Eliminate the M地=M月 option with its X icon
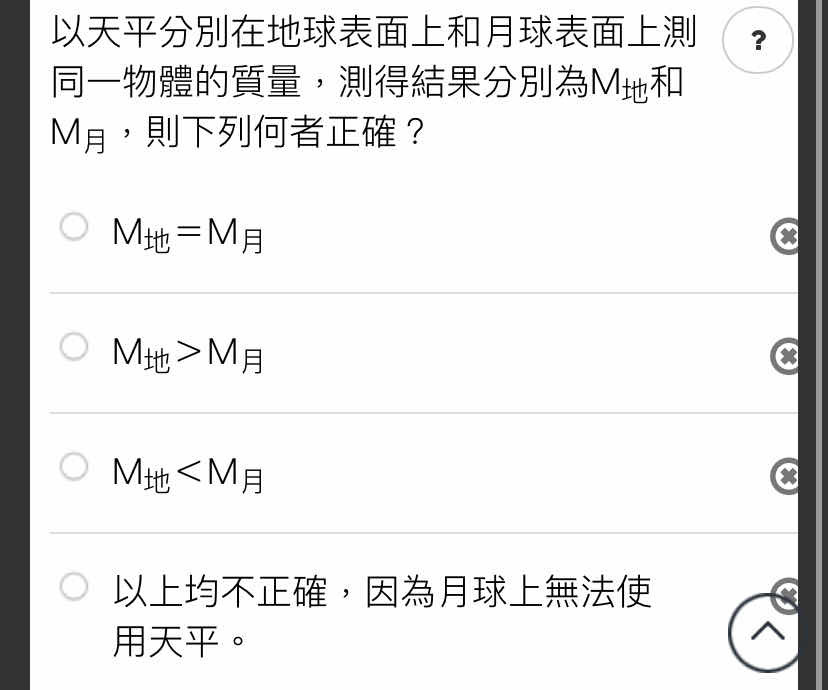 pos(786,236)
